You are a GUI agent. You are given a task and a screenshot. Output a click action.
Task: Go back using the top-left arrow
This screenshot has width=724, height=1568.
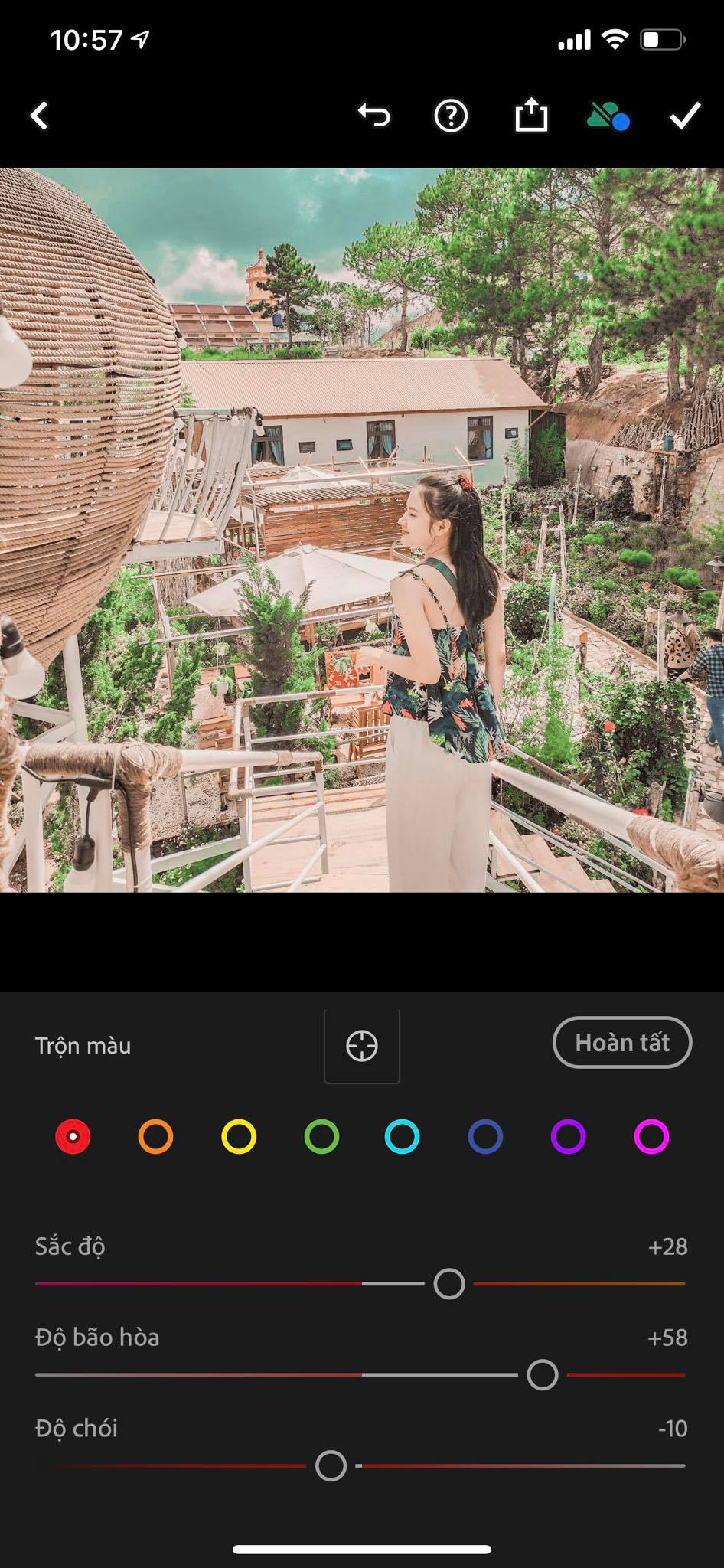tap(39, 116)
